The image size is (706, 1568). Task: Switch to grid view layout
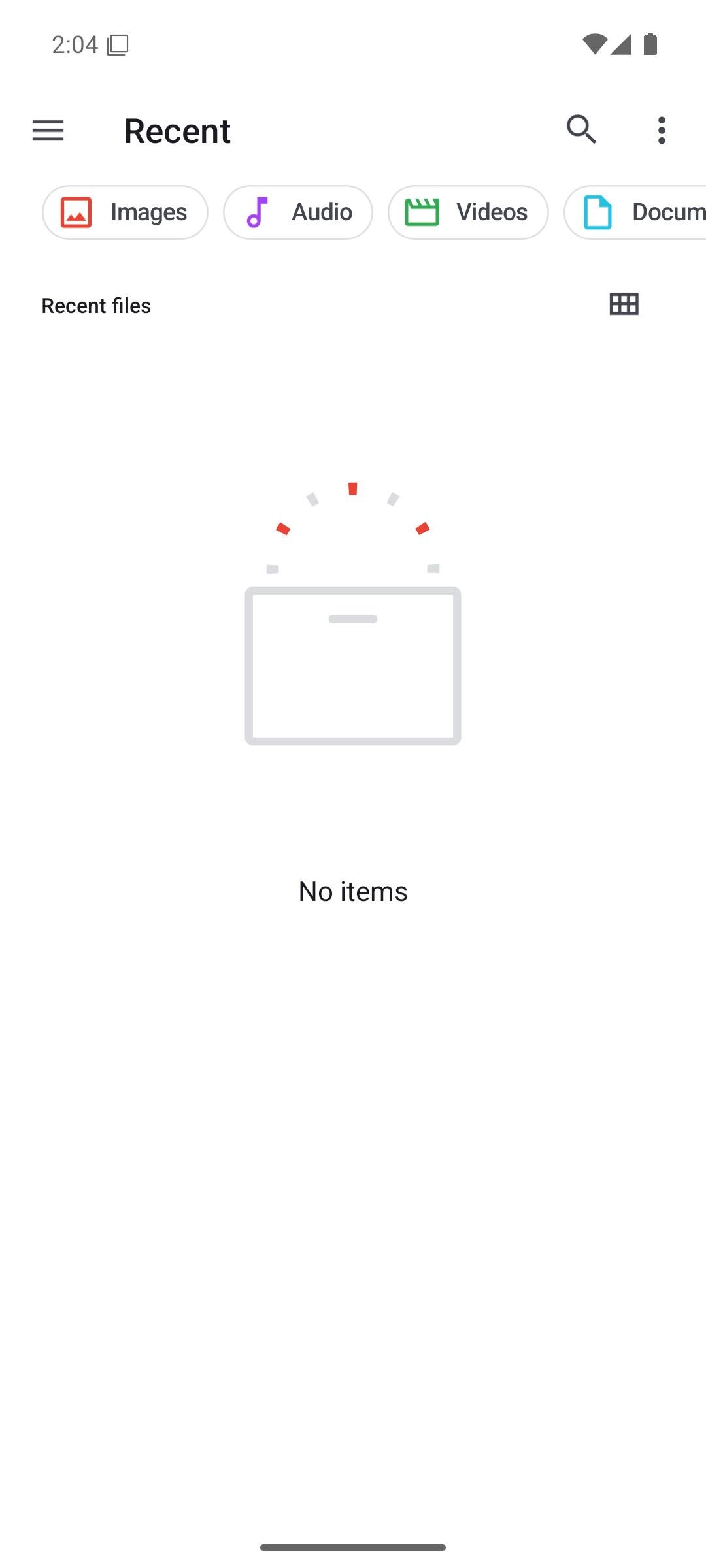click(x=624, y=304)
